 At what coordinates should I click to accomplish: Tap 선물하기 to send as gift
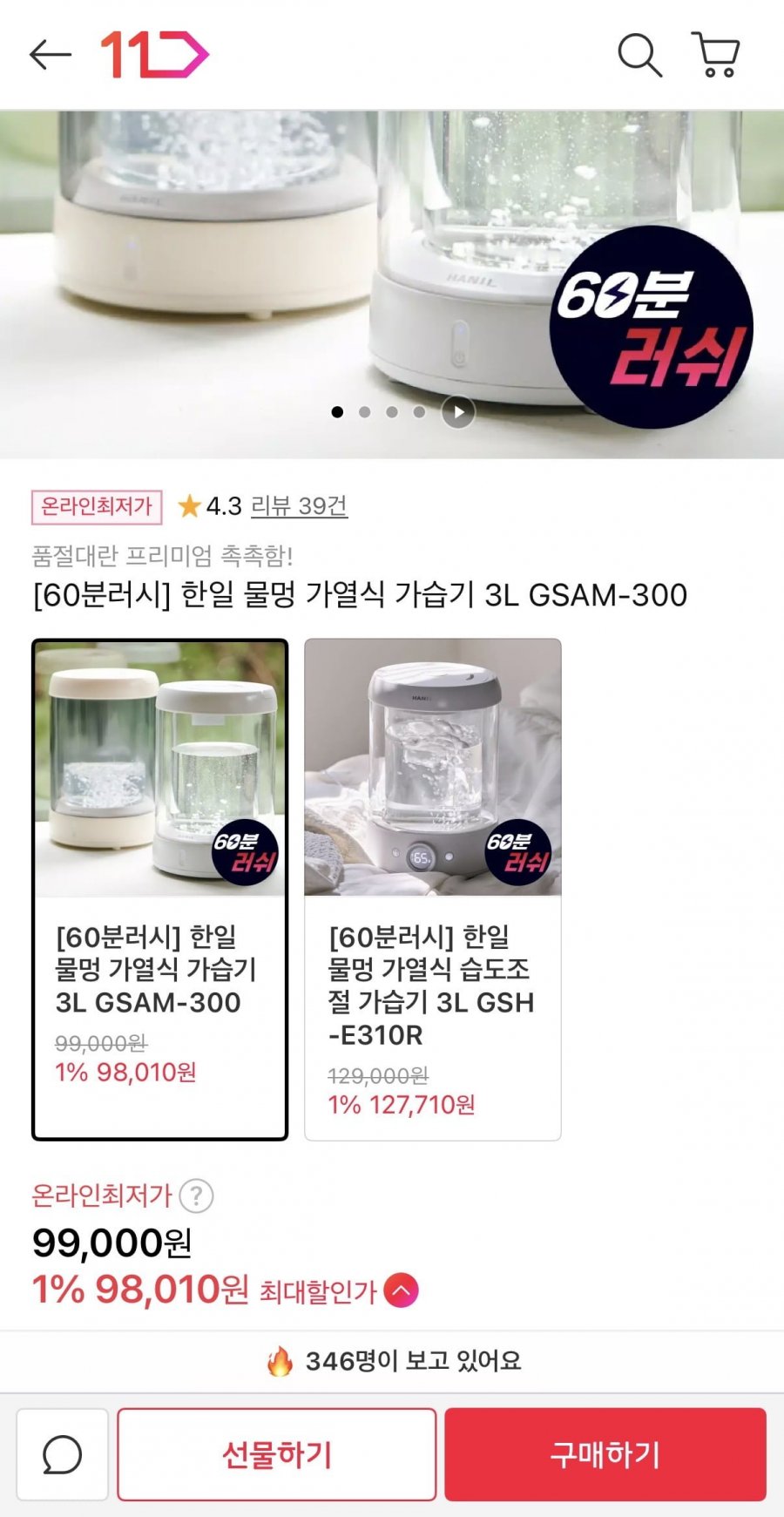click(277, 1454)
